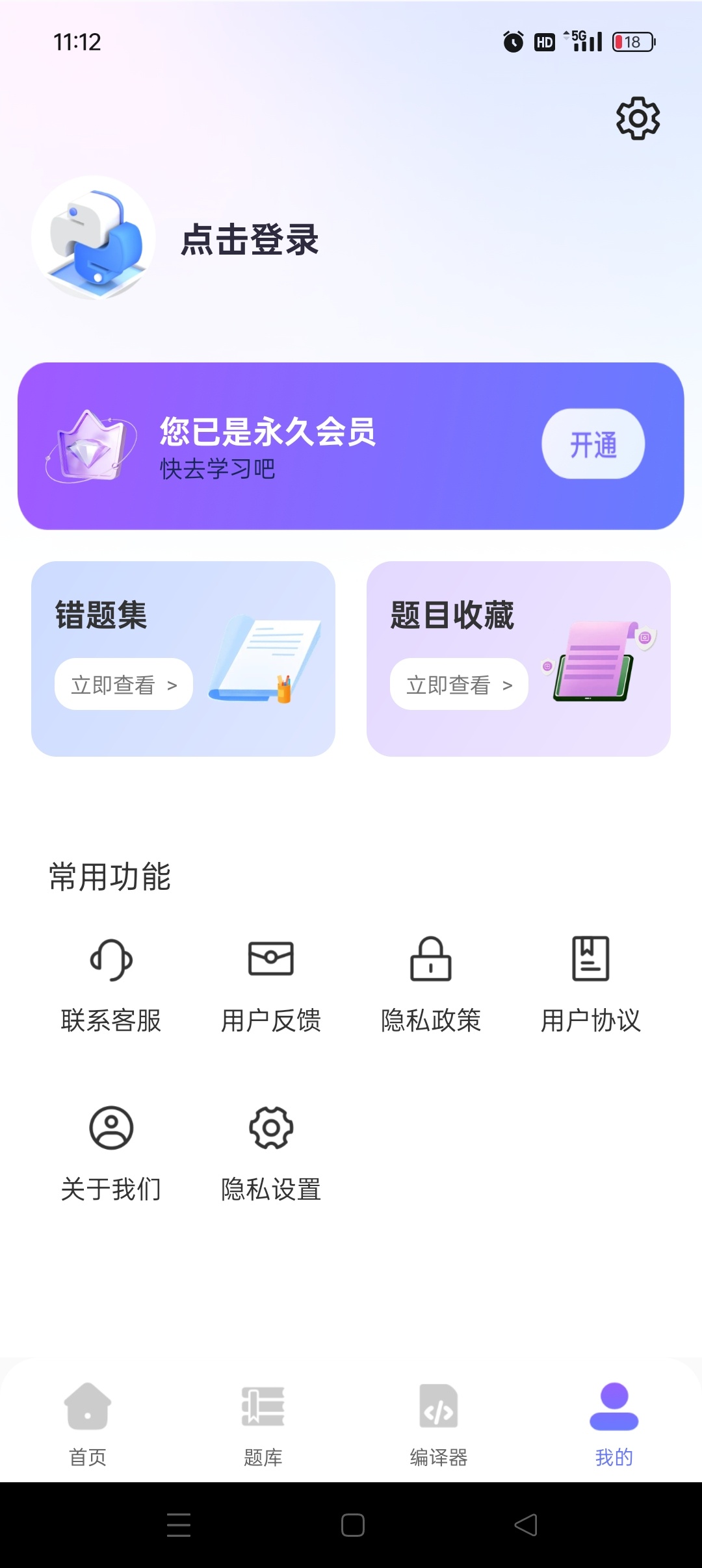Image resolution: width=702 pixels, height=1568 pixels.
Task: Open 隐私设置 privacy settings
Action: tap(271, 1152)
